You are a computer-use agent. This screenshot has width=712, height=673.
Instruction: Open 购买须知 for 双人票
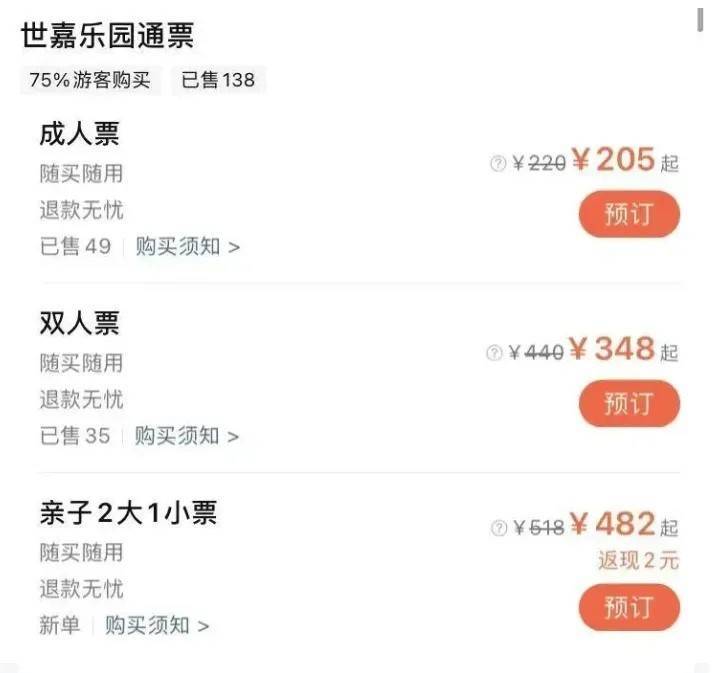(188, 436)
